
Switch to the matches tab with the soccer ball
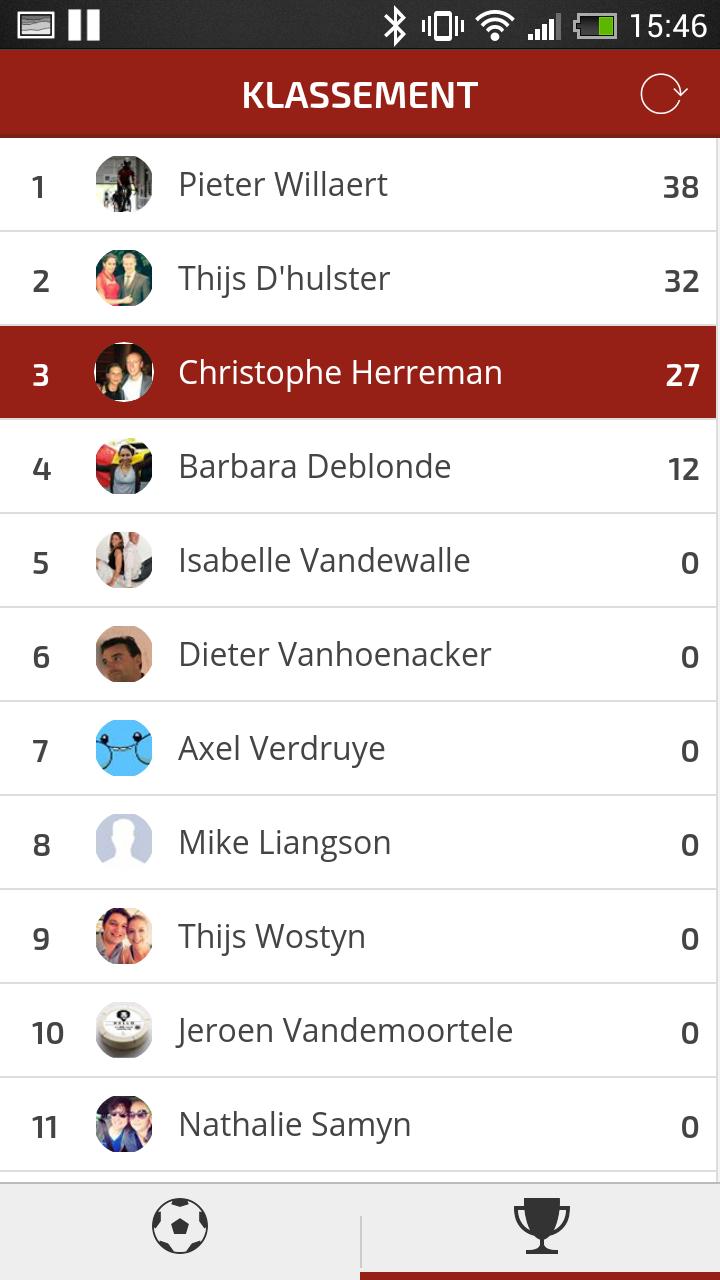pos(180,1224)
